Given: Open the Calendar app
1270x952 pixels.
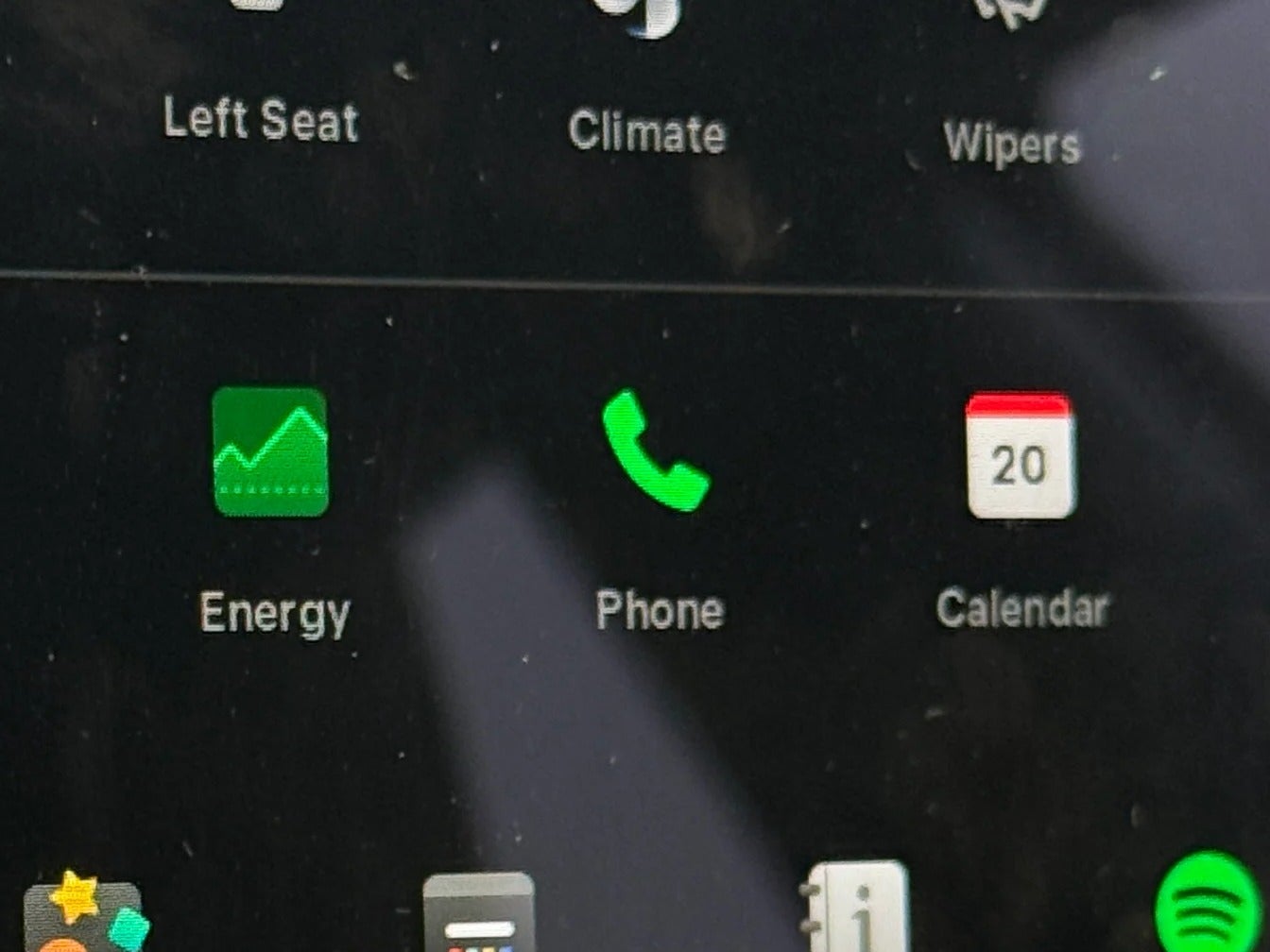Looking at the screenshot, I should pyautogui.click(x=1020, y=456).
